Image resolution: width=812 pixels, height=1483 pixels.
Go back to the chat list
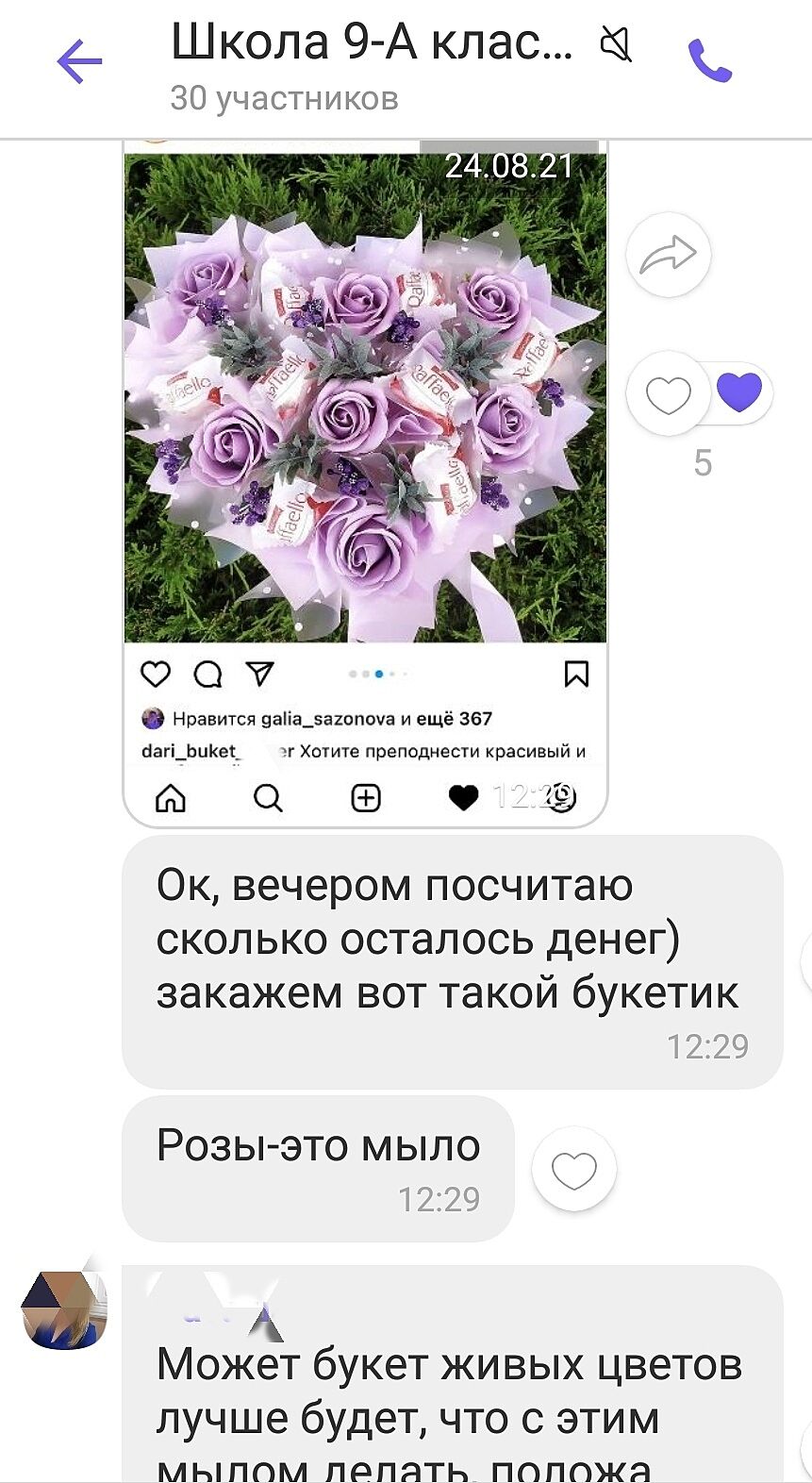pyautogui.click(x=79, y=62)
